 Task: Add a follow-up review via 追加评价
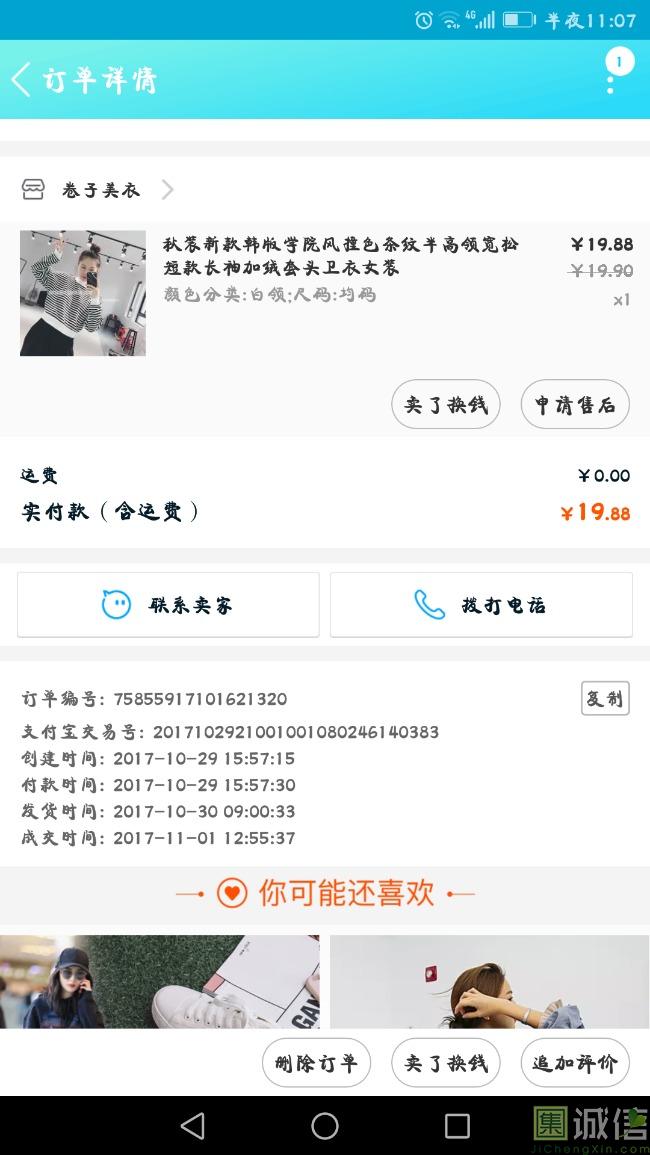575,1063
